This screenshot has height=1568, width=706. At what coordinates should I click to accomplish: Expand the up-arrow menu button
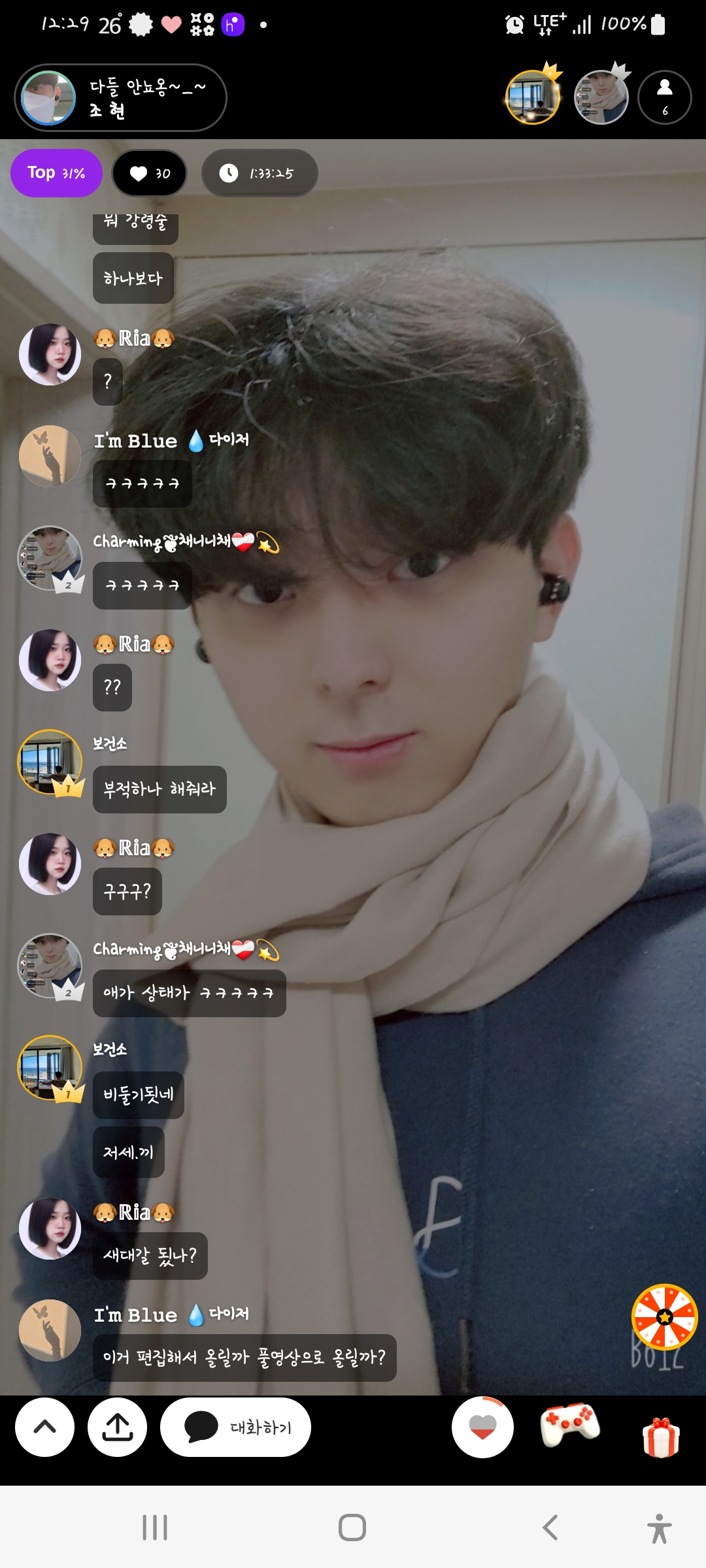tap(44, 1427)
